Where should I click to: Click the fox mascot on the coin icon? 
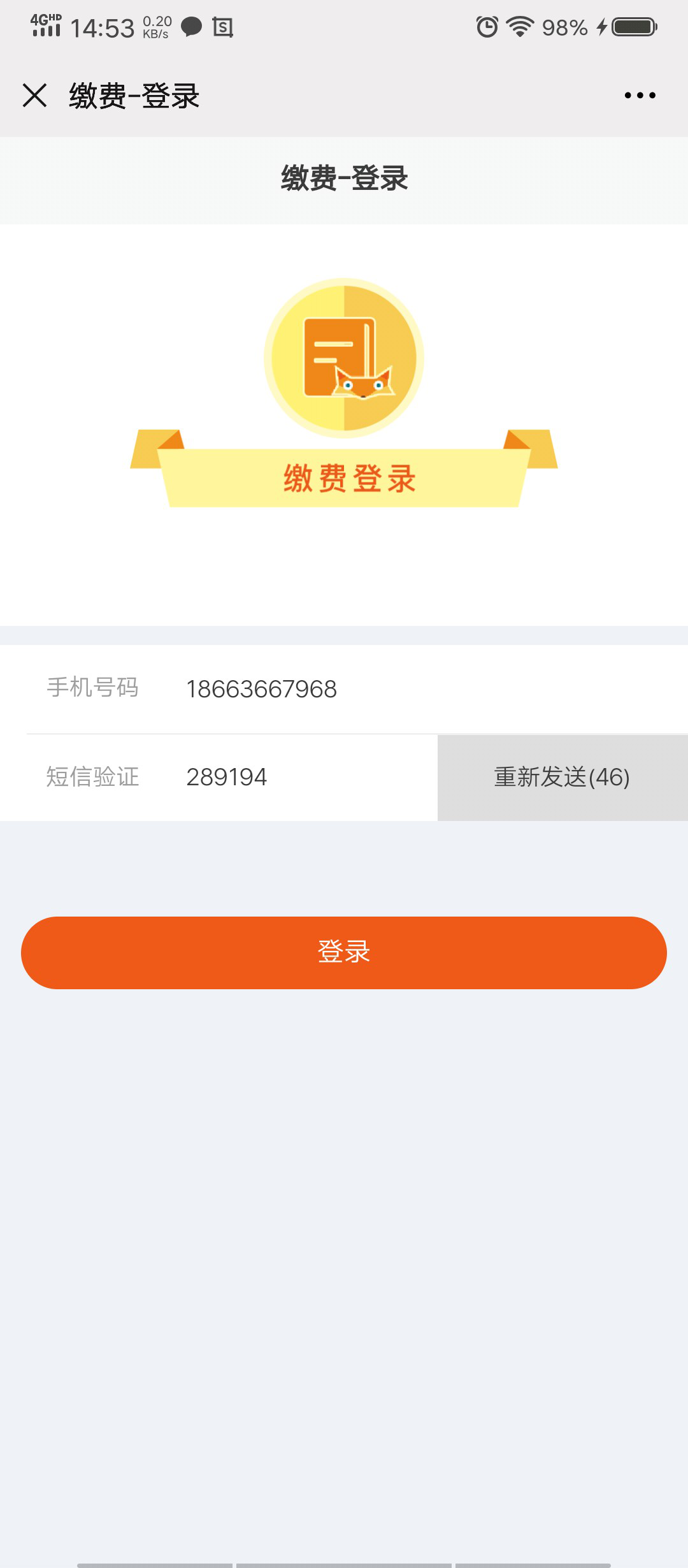[x=363, y=386]
